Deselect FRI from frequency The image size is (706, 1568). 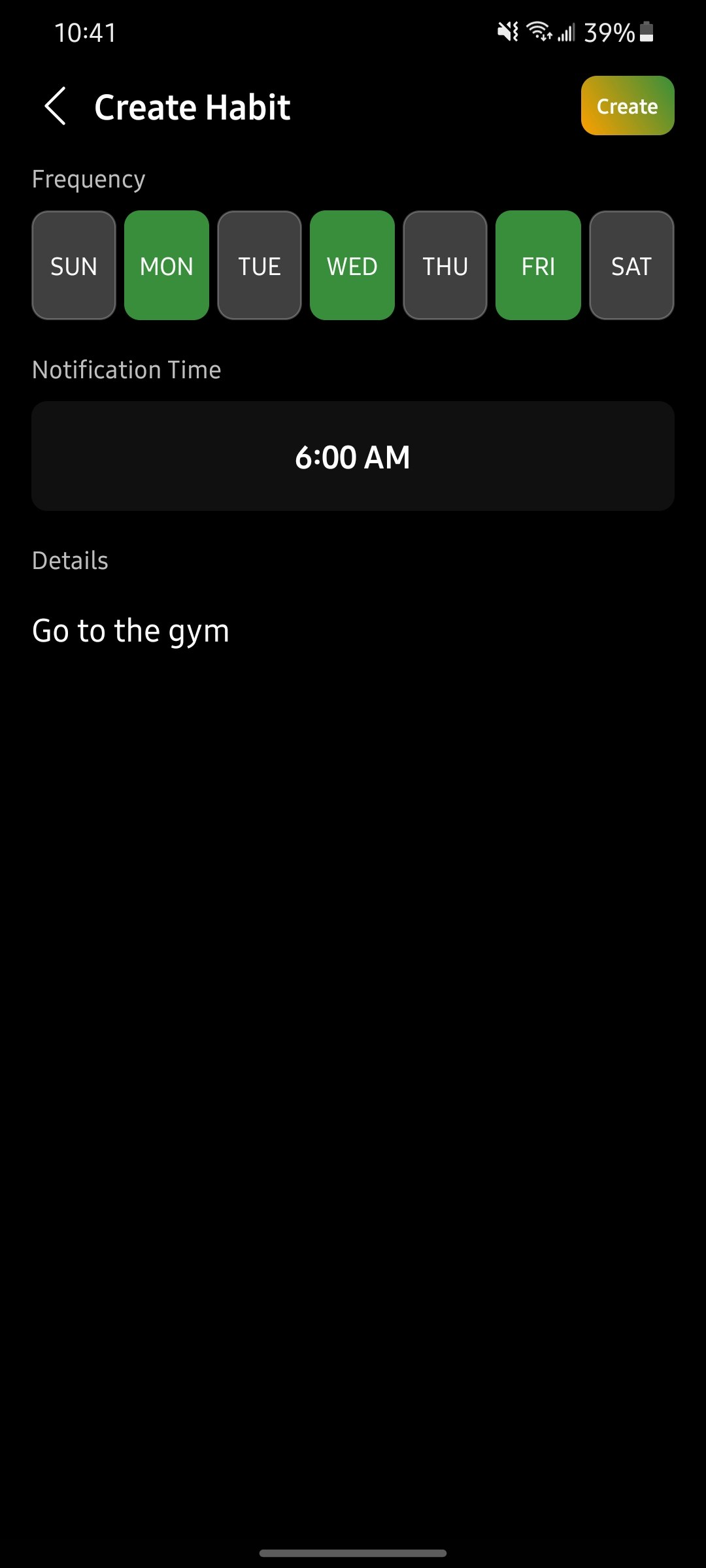tap(538, 265)
